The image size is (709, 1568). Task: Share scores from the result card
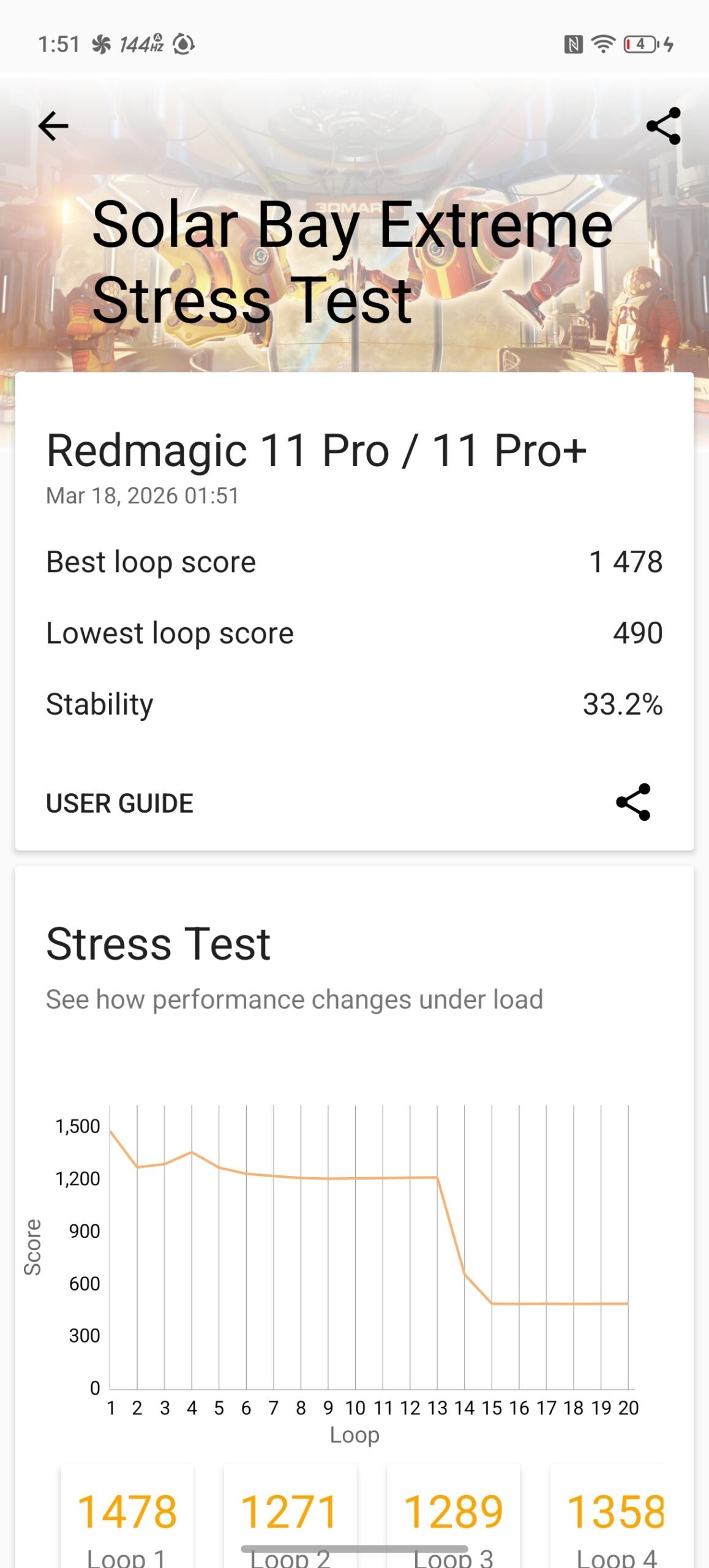coord(633,802)
